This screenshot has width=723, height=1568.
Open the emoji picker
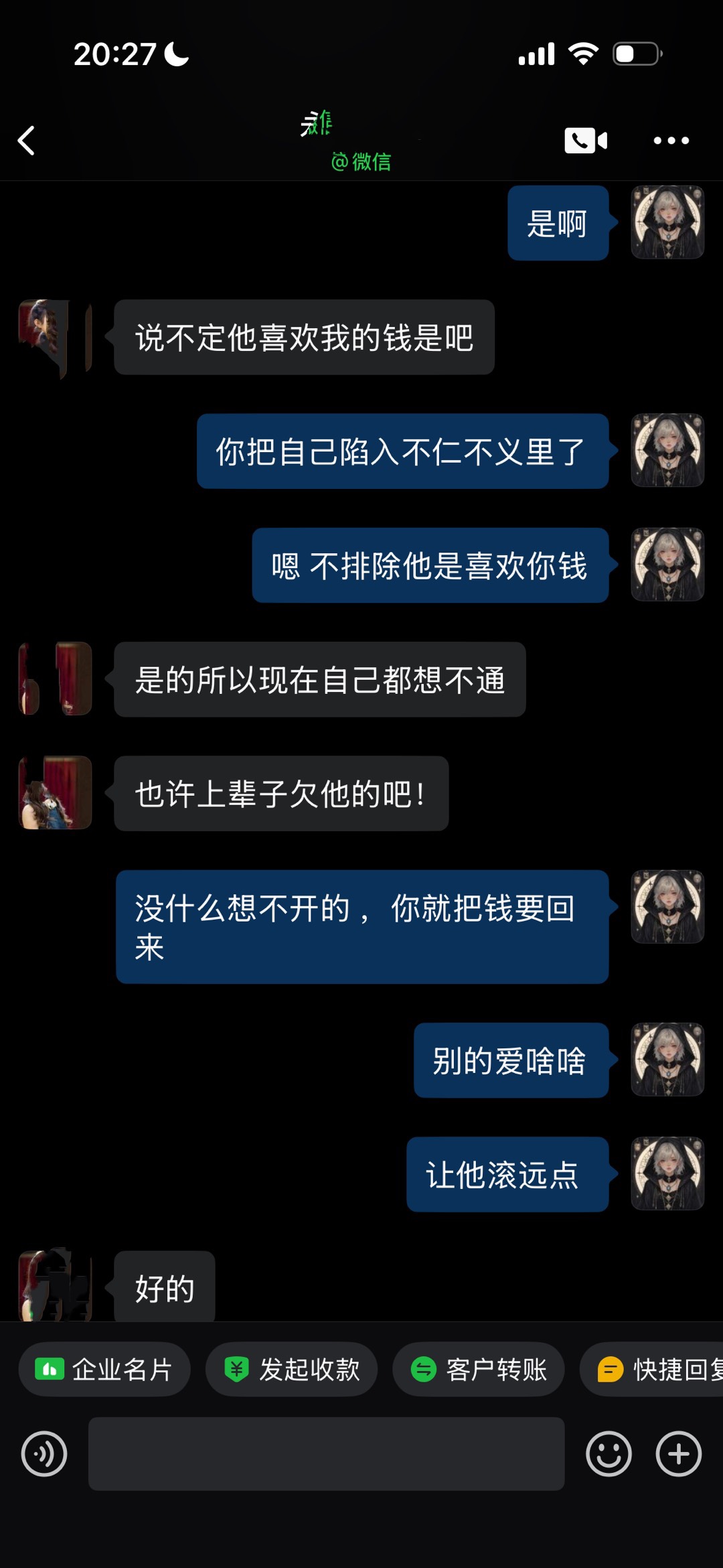click(x=609, y=1454)
